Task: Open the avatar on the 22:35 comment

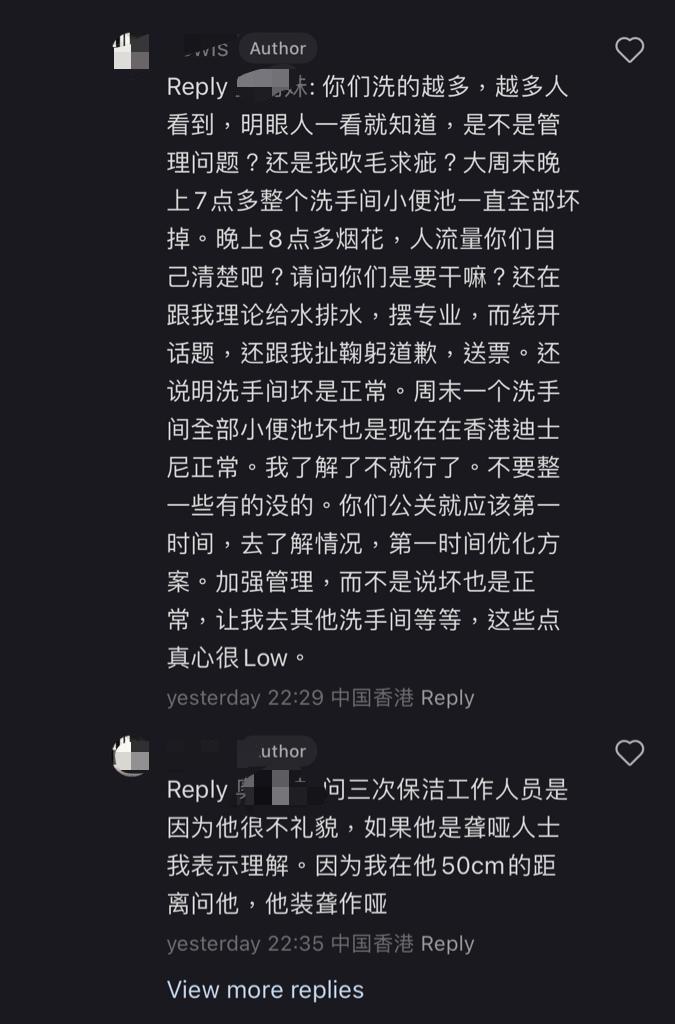Action: click(x=132, y=755)
